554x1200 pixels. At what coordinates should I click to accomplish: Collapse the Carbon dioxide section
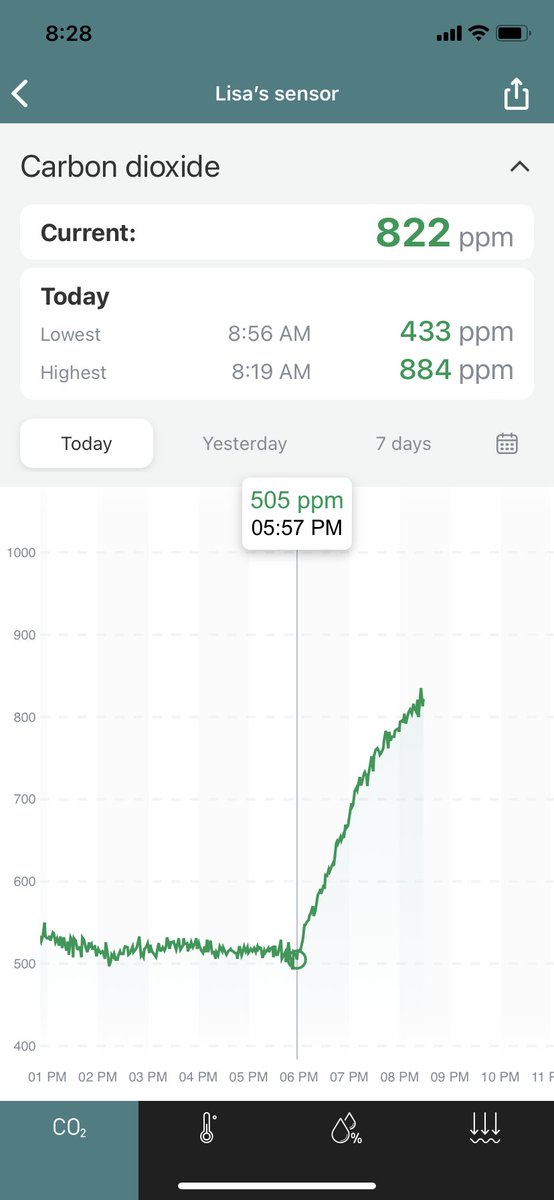tap(519, 166)
